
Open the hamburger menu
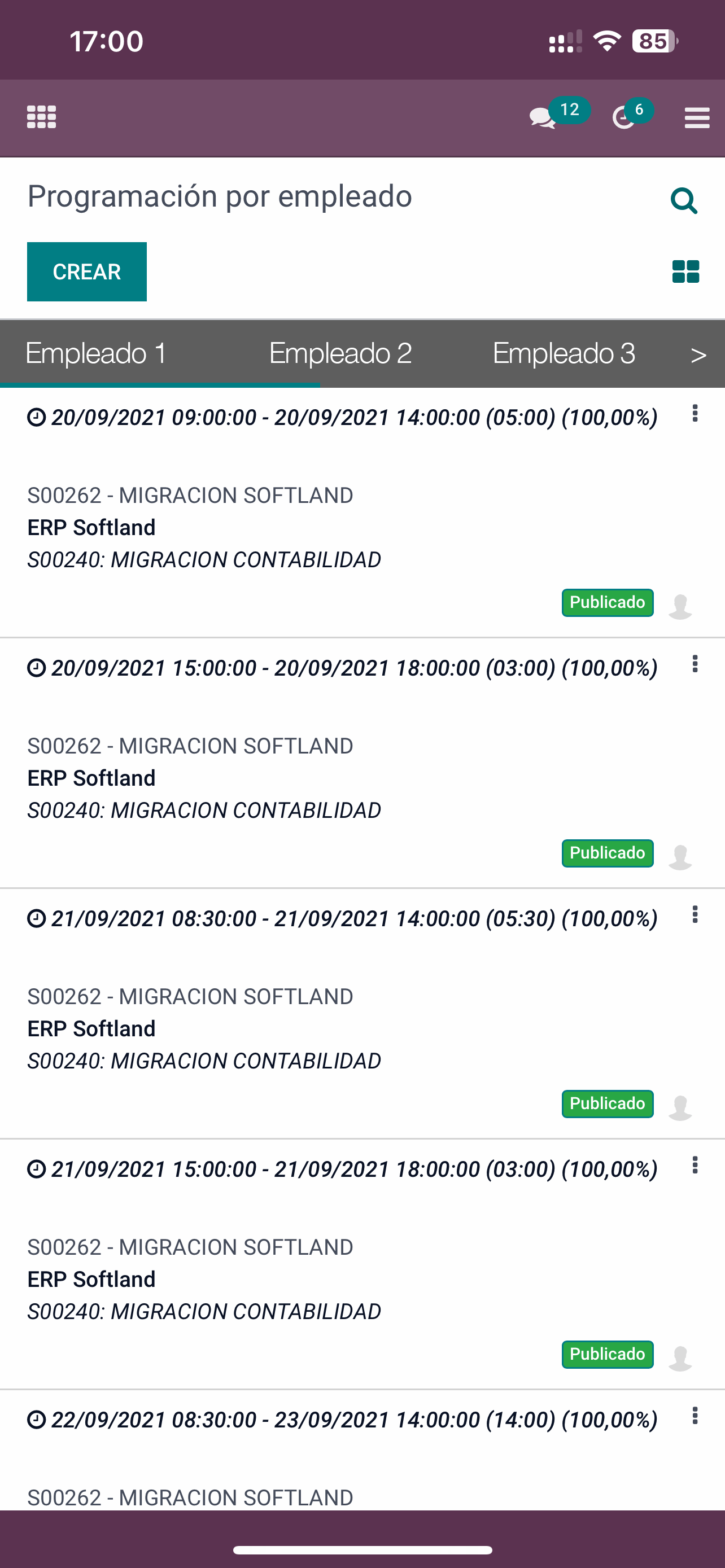697,117
